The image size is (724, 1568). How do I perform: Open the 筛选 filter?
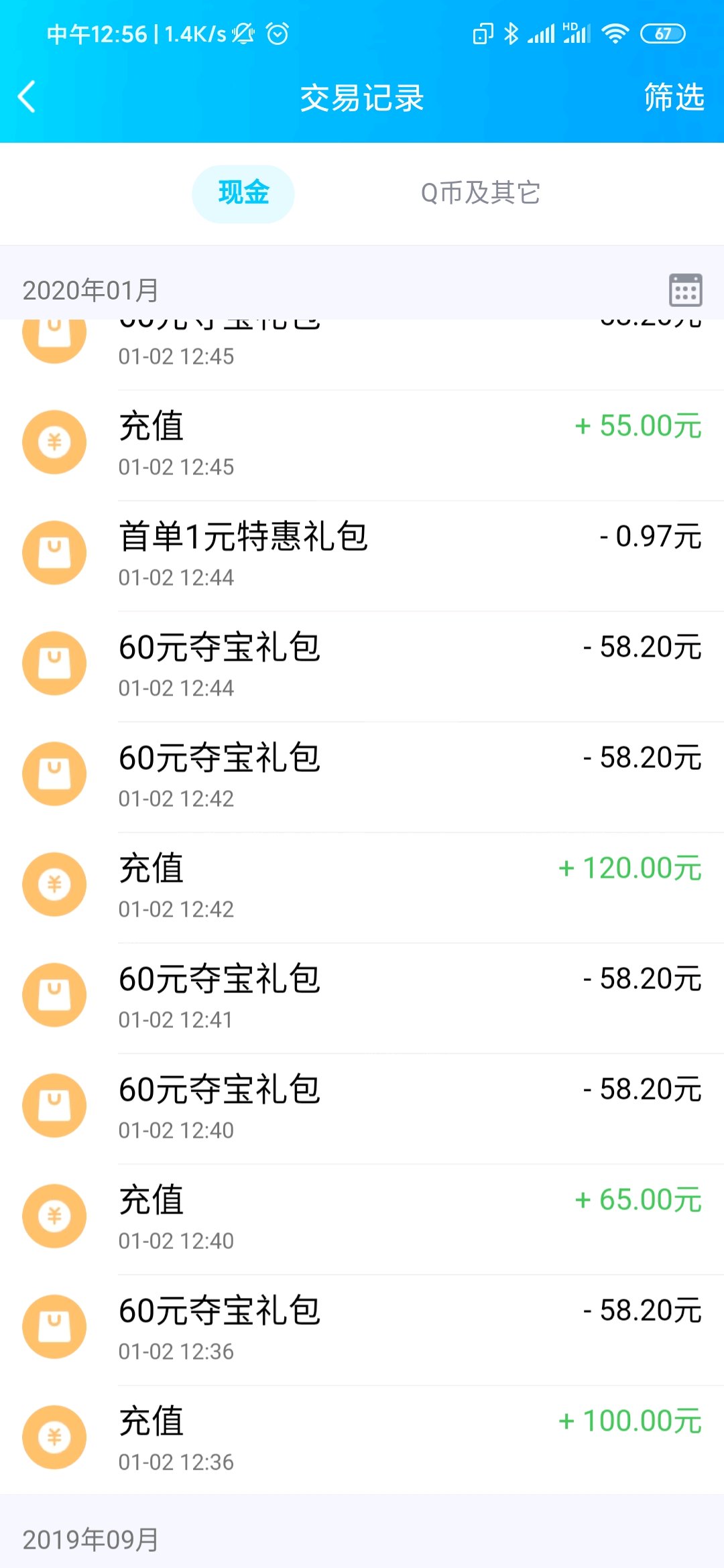(x=673, y=97)
